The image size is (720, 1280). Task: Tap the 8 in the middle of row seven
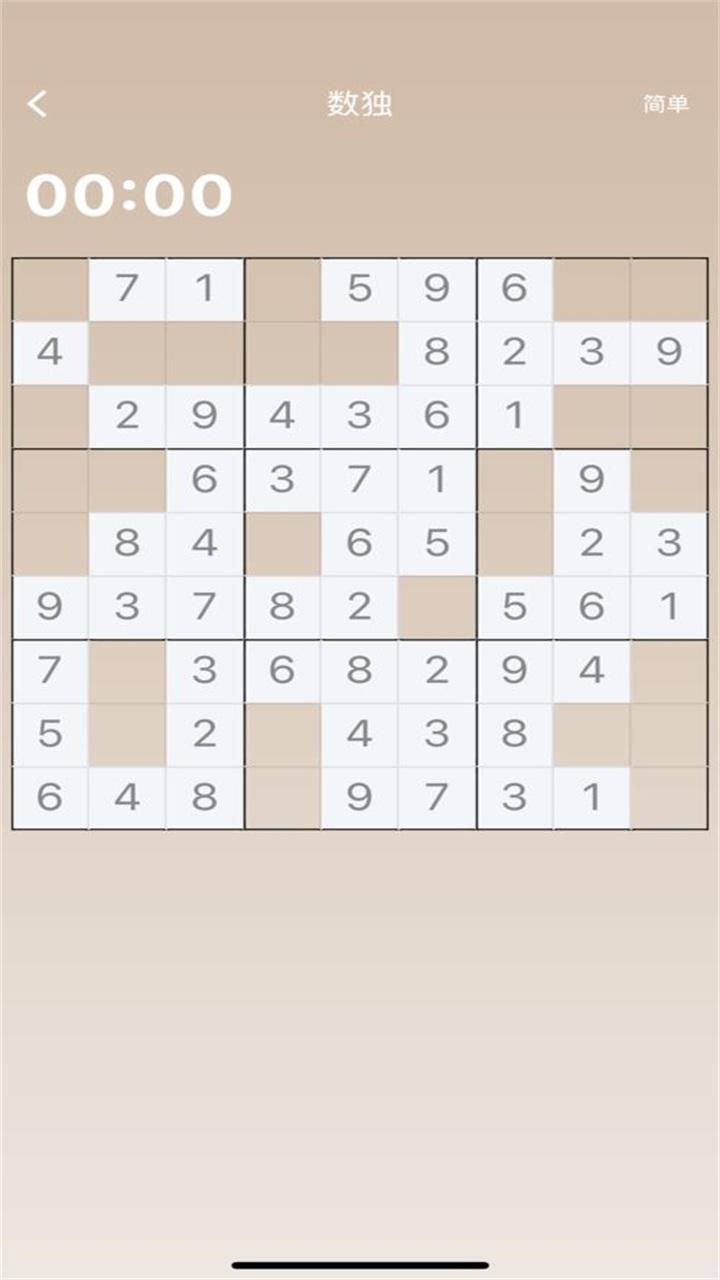360,670
